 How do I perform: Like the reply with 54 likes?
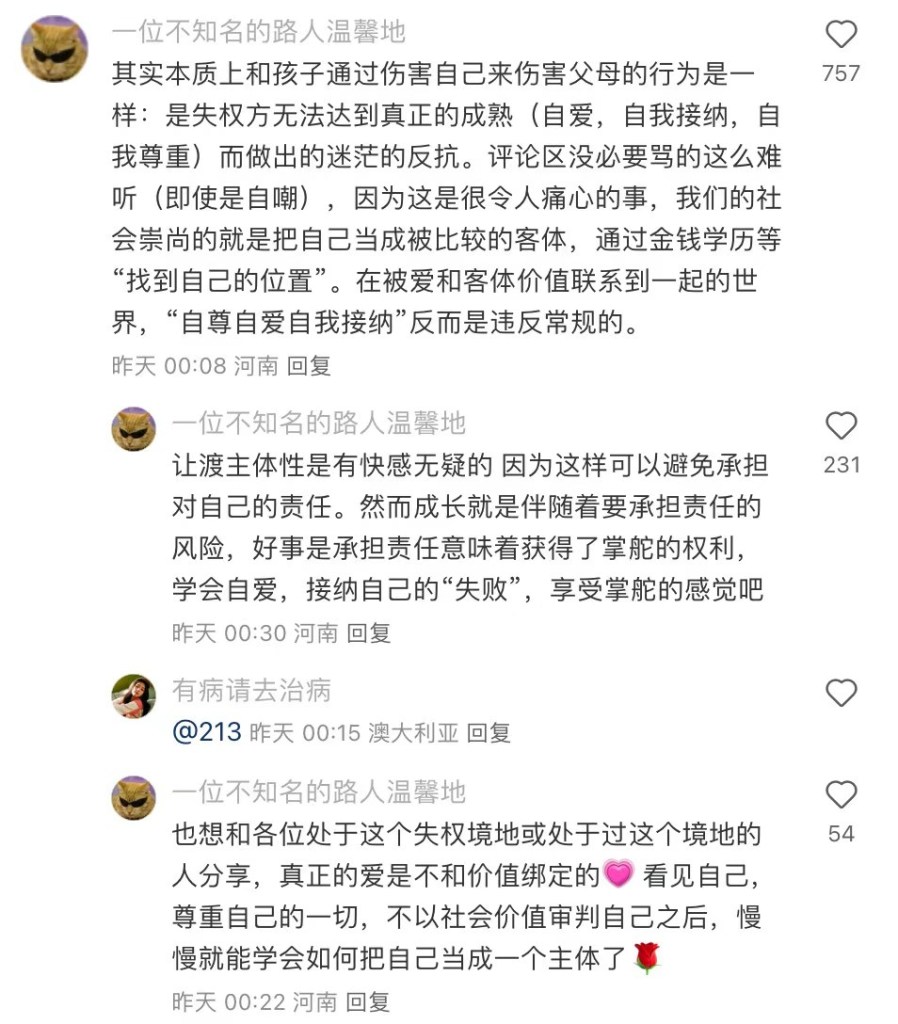[x=841, y=795]
